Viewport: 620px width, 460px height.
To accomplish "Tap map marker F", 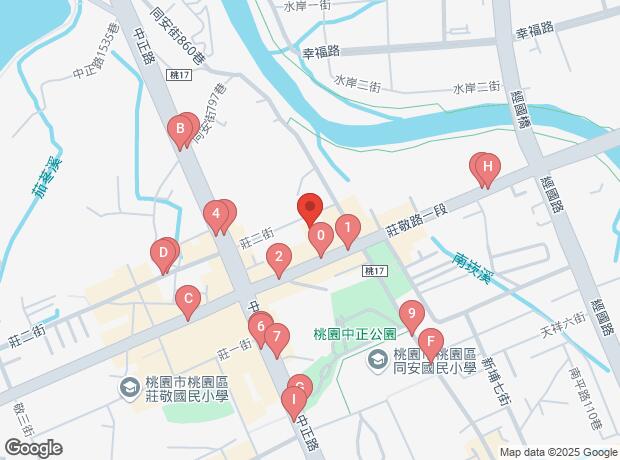I will (x=430, y=342).
